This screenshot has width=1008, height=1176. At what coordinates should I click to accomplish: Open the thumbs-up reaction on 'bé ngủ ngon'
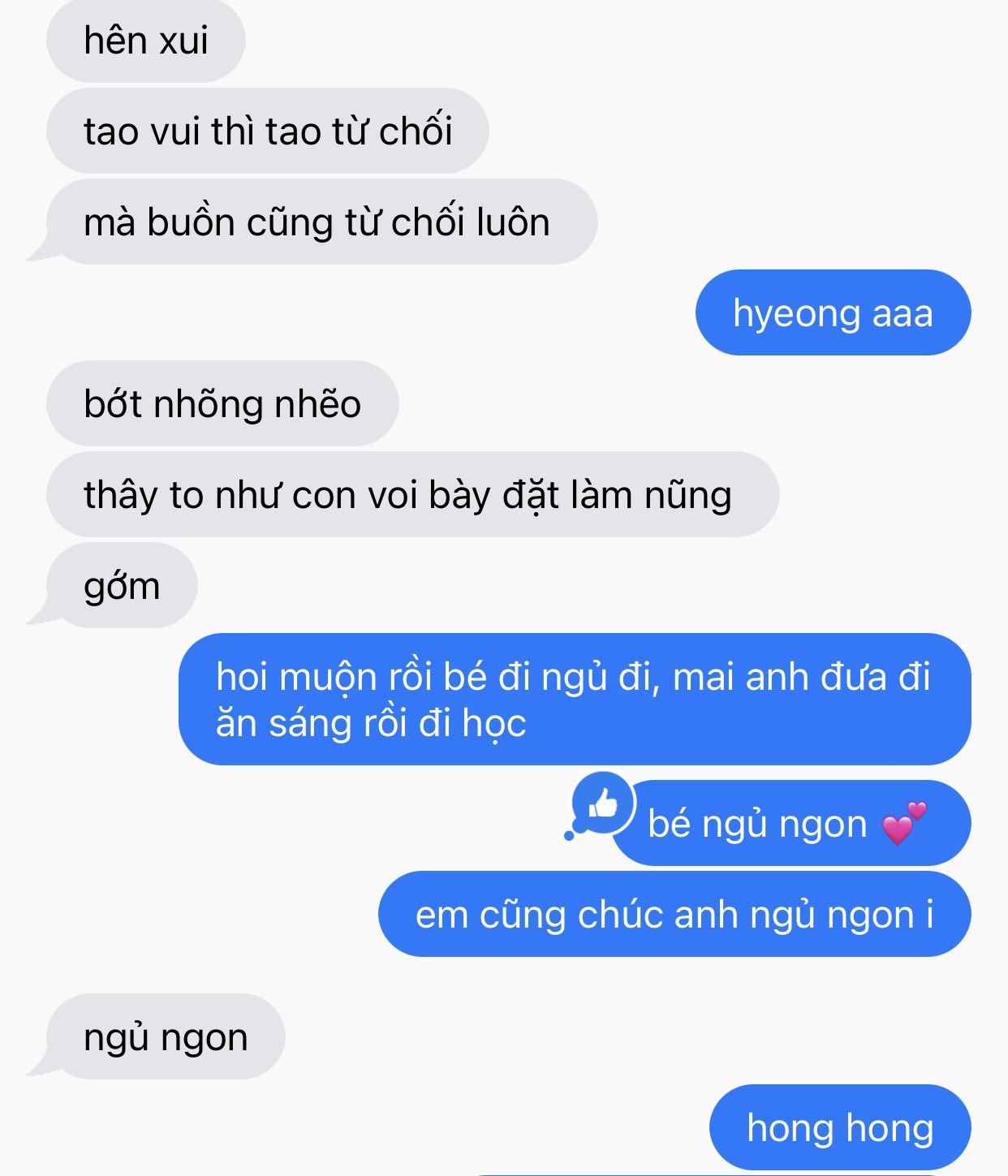click(x=602, y=803)
